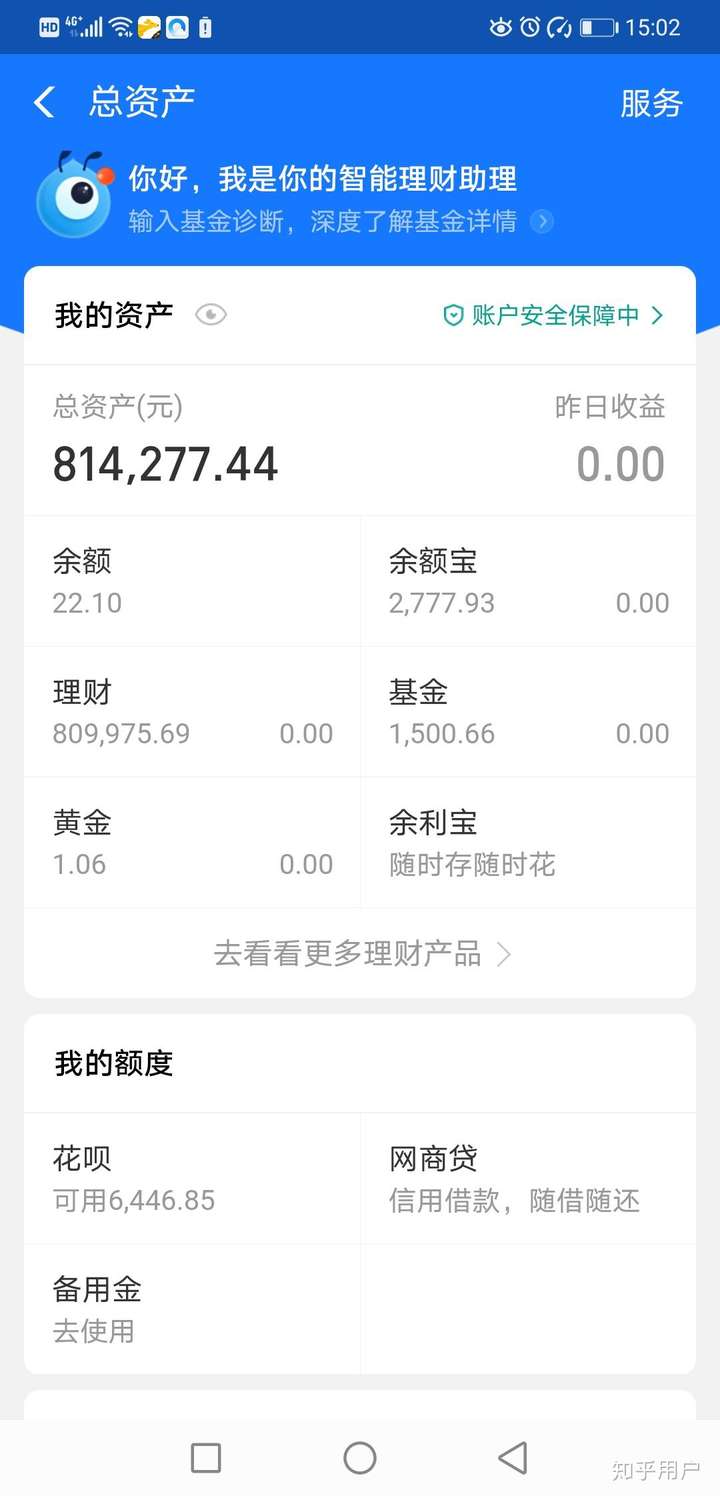Open the 服务 menu
Screen dimensions: 720x1496
coord(653,101)
